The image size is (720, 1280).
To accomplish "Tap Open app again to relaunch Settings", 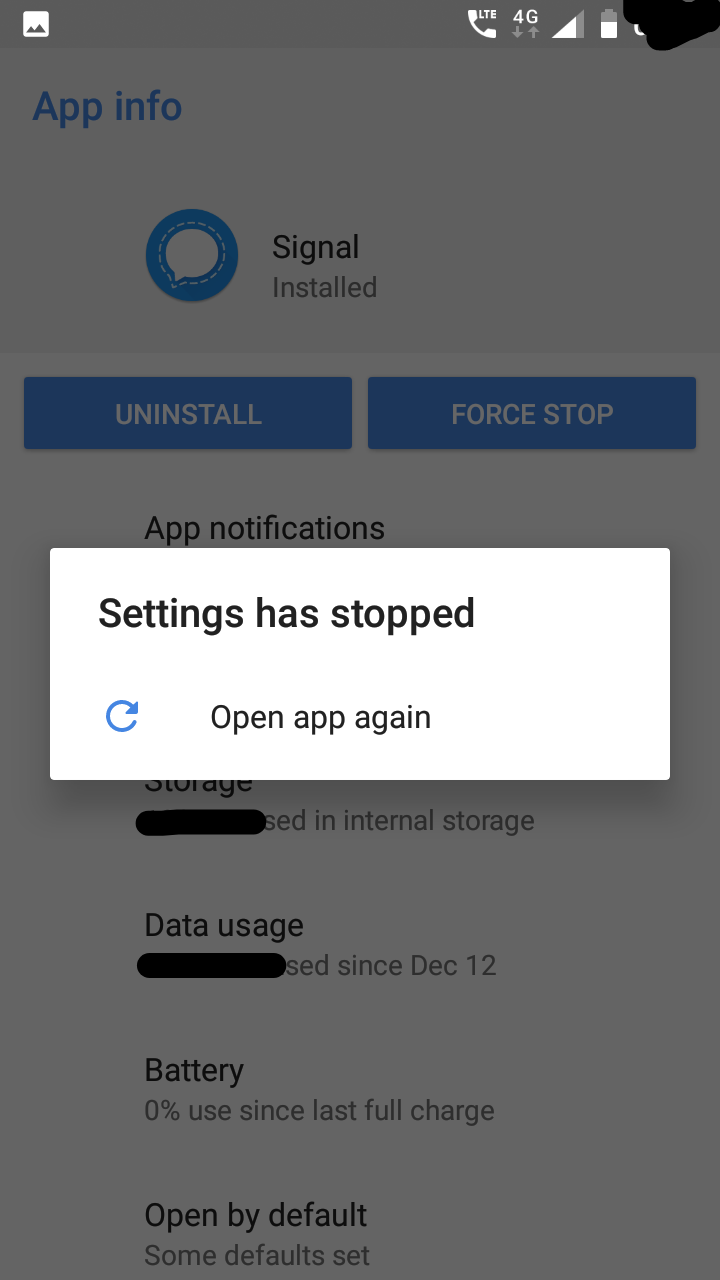I will click(x=320, y=716).
